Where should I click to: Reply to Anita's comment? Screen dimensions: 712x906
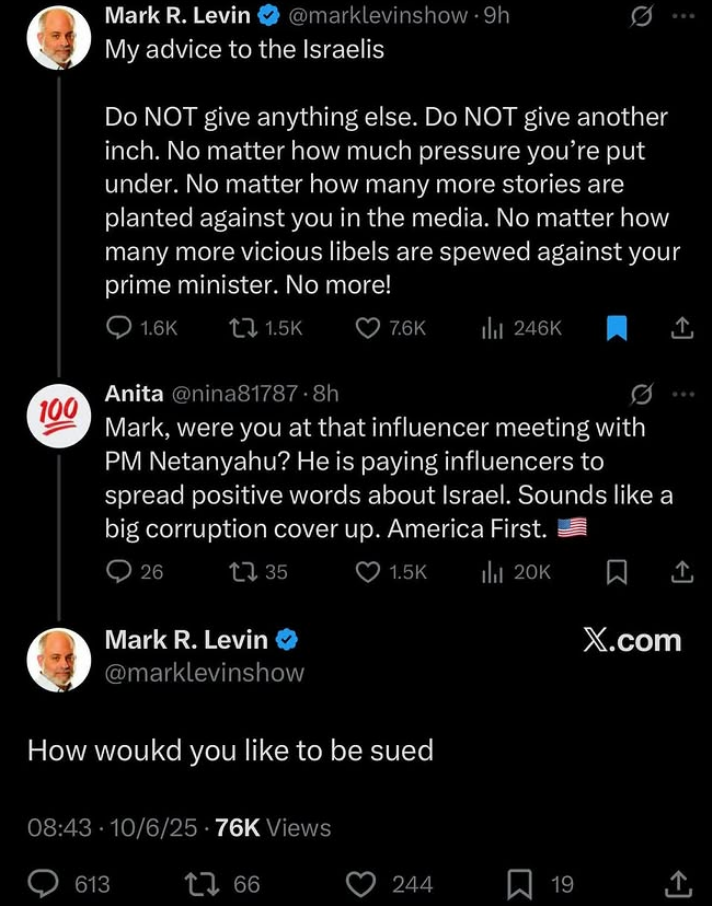(x=119, y=571)
